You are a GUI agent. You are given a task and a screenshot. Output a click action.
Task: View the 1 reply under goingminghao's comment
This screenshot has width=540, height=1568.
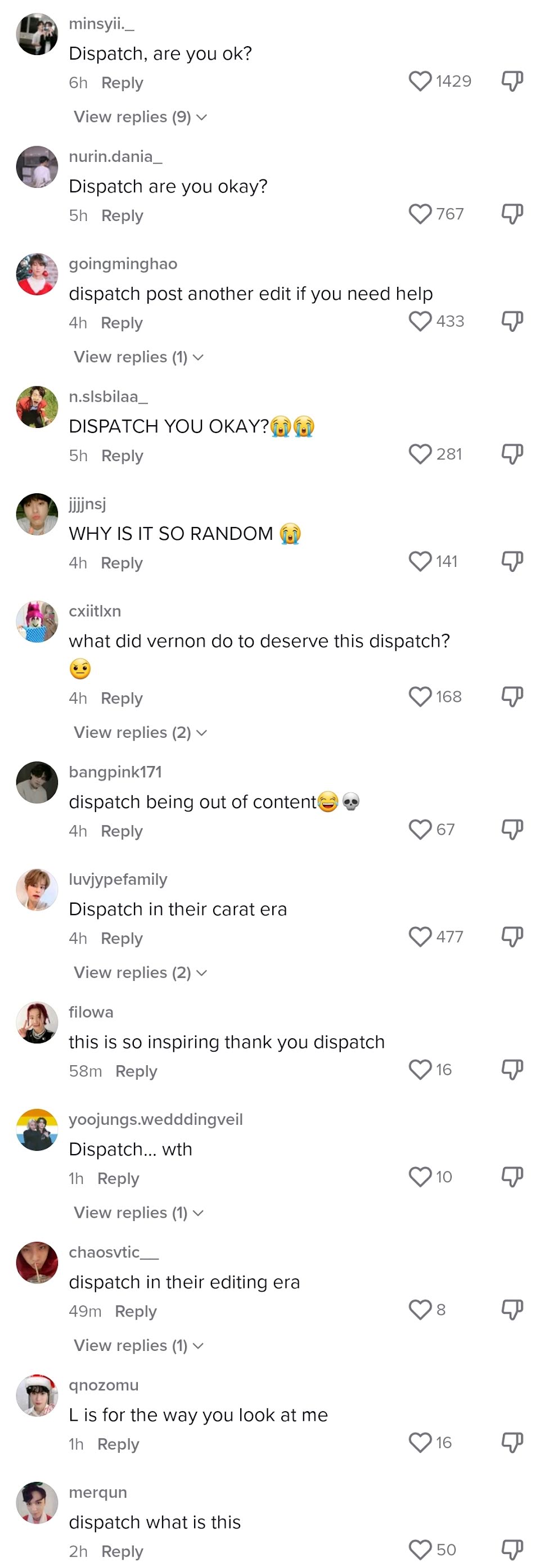click(x=138, y=357)
